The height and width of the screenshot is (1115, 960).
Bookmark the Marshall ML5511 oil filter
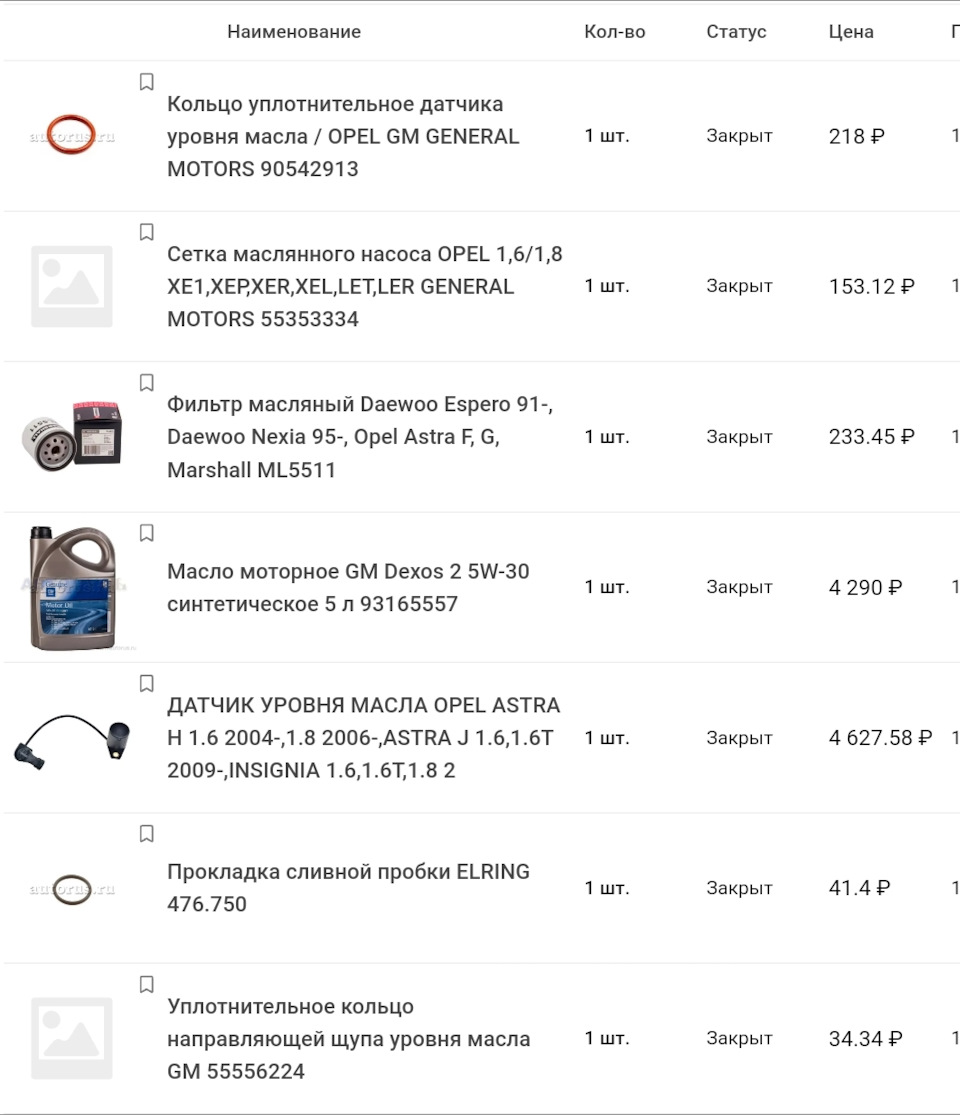147,382
